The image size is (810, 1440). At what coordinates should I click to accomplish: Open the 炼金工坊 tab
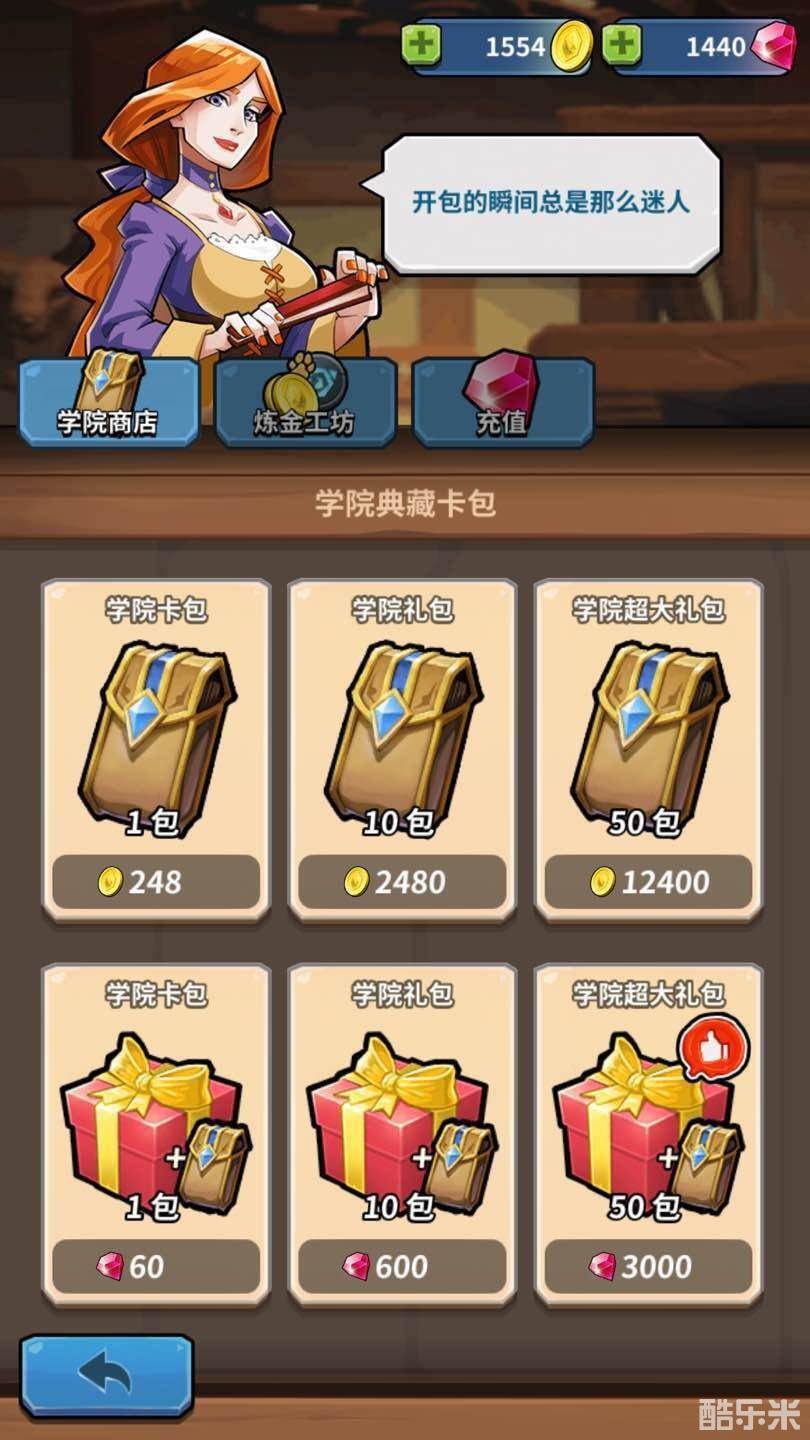tap(305, 402)
